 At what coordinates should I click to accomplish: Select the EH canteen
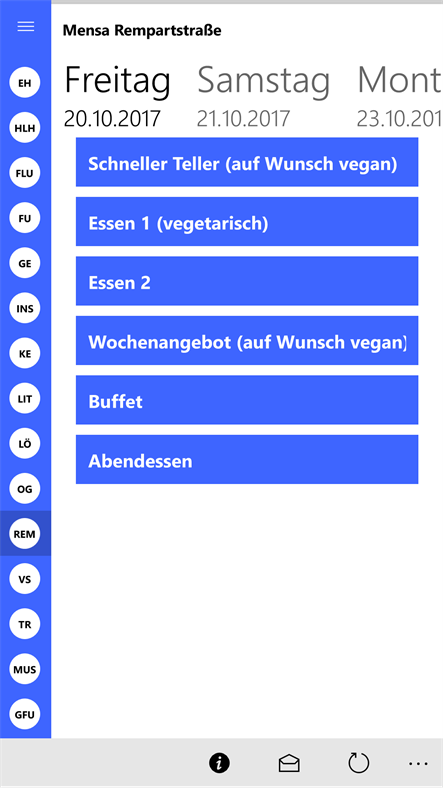[25, 83]
